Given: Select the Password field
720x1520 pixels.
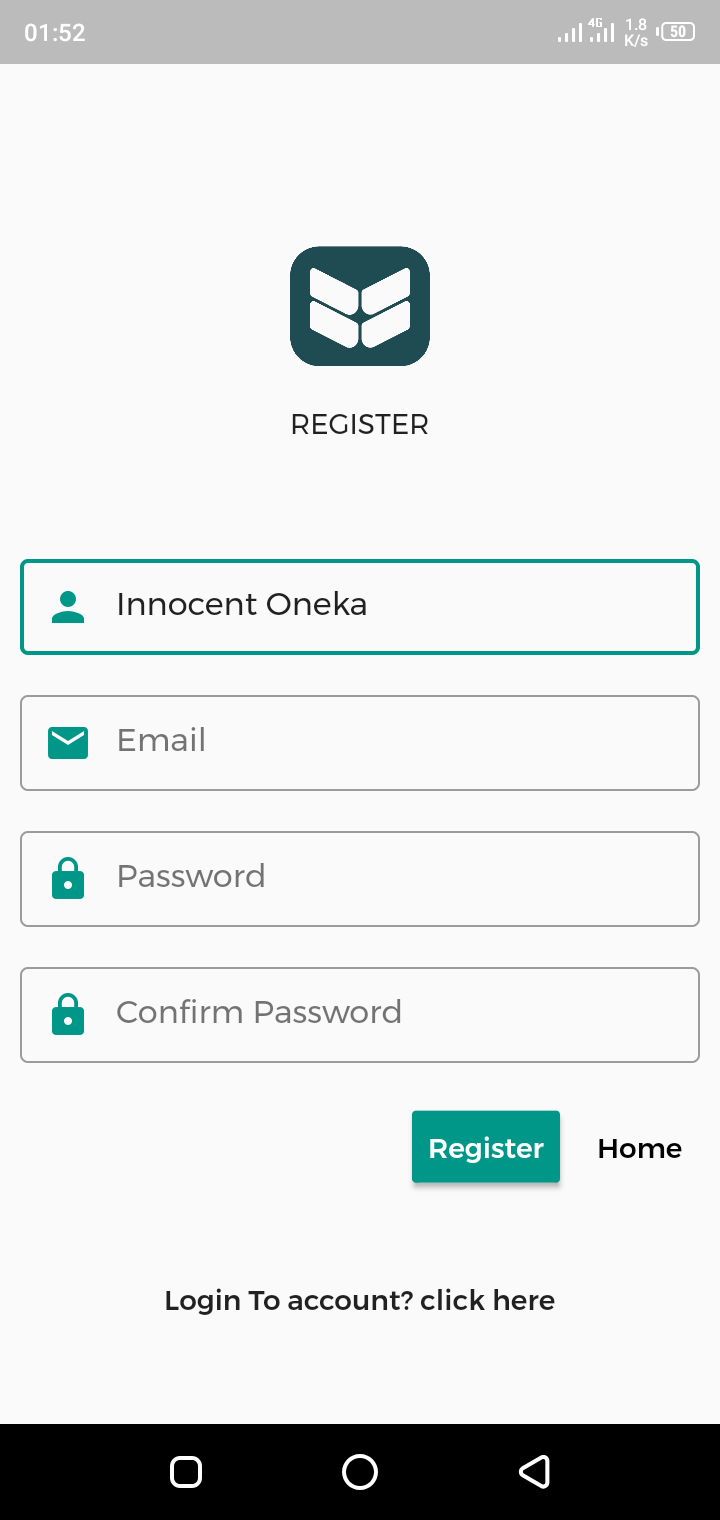Looking at the screenshot, I should tap(360, 879).
